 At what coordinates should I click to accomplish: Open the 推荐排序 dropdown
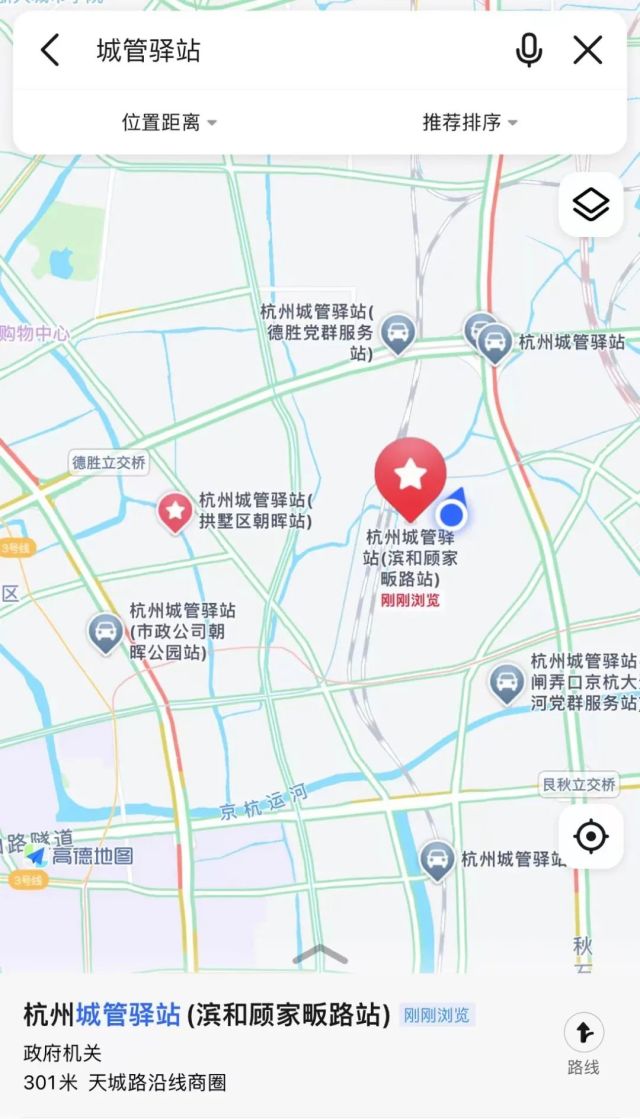click(x=470, y=122)
